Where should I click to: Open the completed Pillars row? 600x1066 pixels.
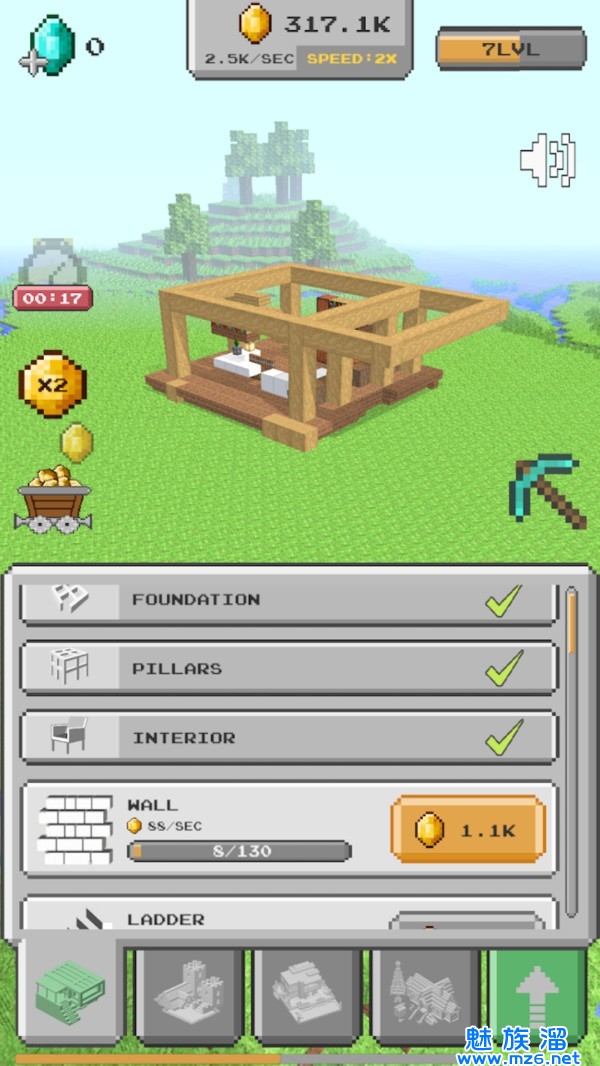pyautogui.click(x=288, y=668)
